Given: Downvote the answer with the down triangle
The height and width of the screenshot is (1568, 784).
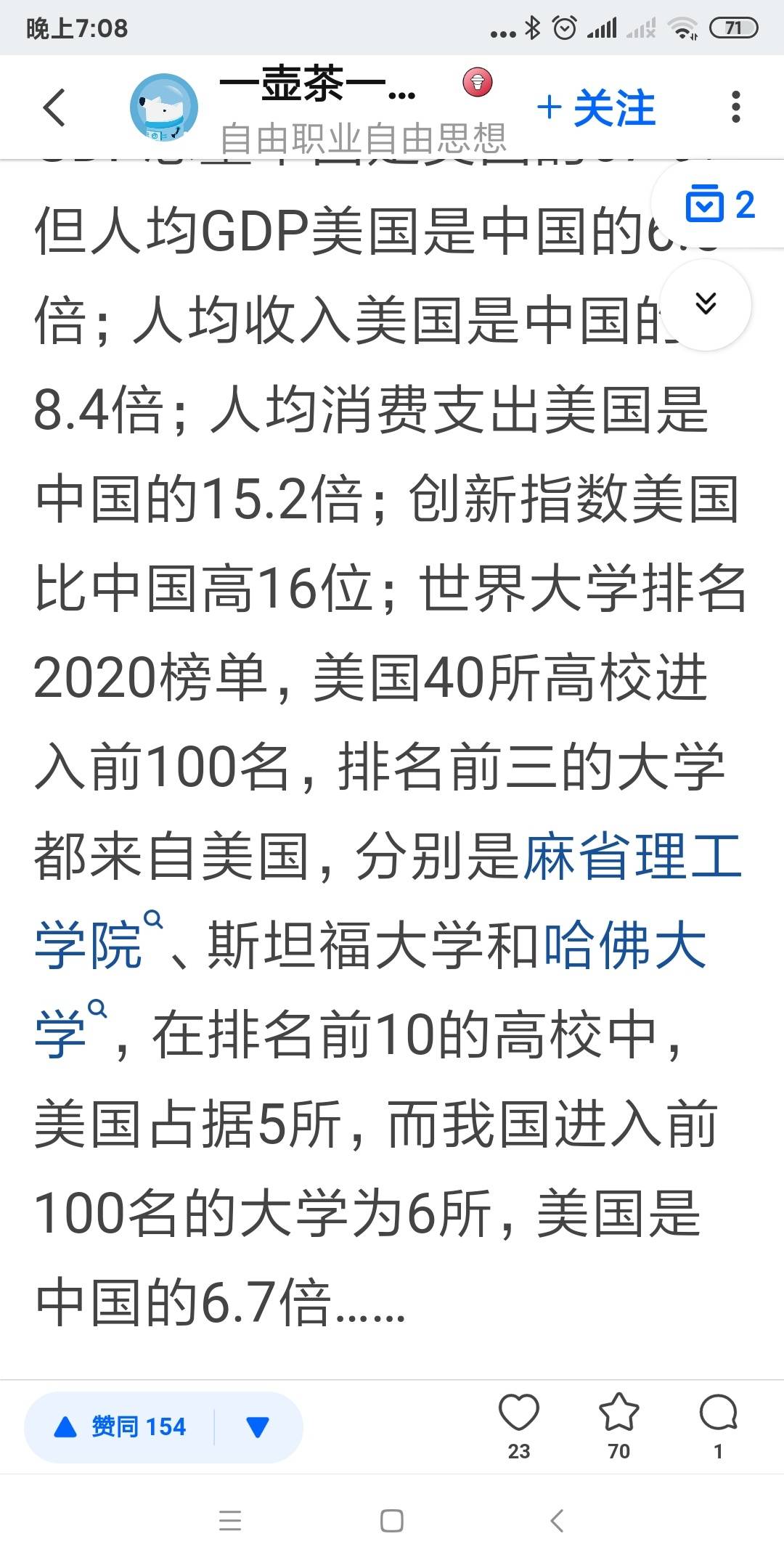Looking at the screenshot, I should 258,1426.
